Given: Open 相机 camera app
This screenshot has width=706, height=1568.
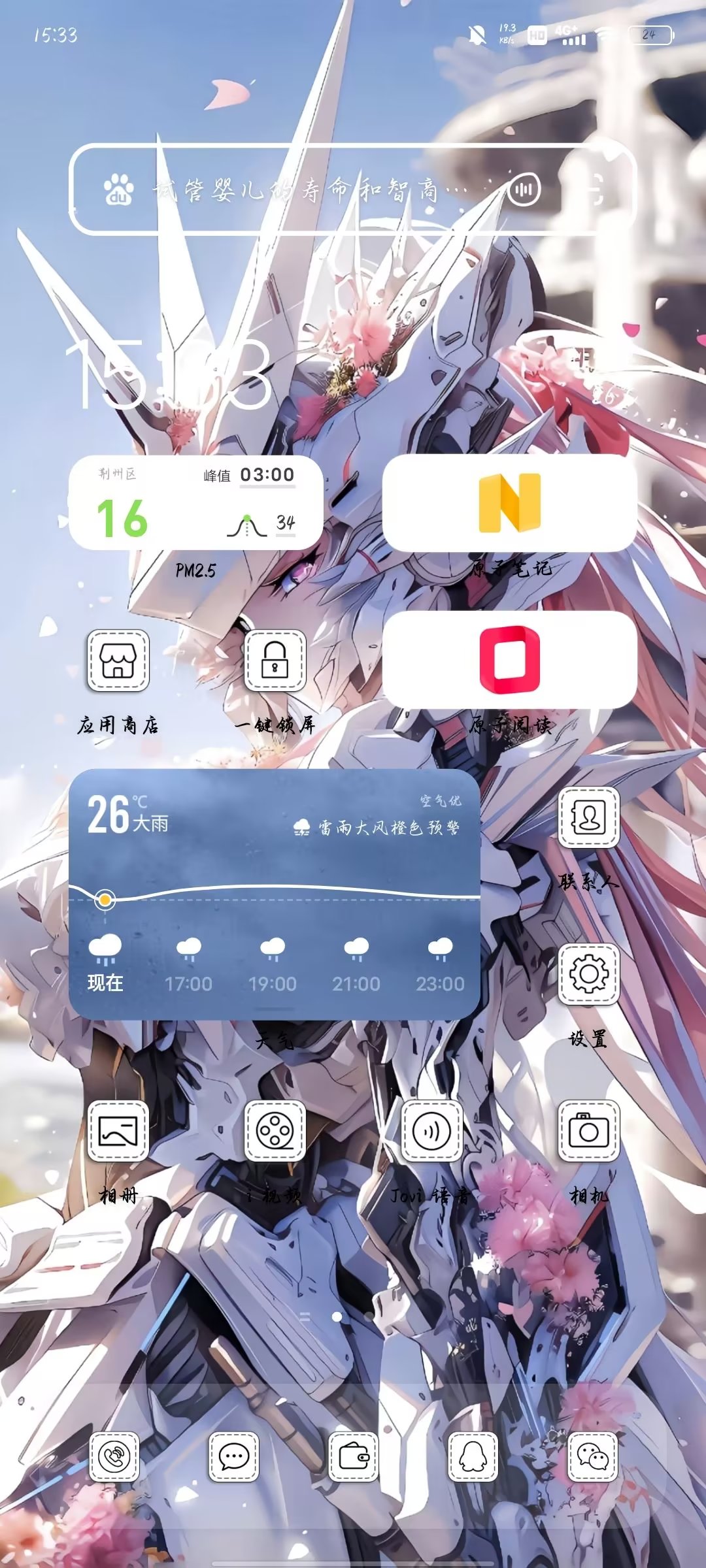Looking at the screenshot, I should pos(588,1131).
